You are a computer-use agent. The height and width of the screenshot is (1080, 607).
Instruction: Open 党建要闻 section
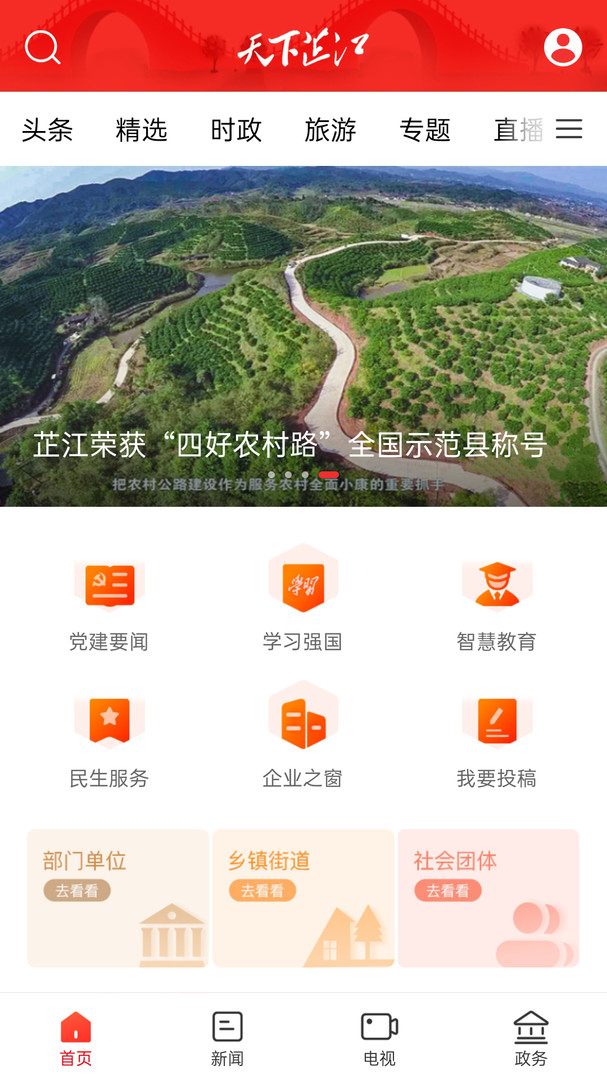pyautogui.click(x=109, y=600)
